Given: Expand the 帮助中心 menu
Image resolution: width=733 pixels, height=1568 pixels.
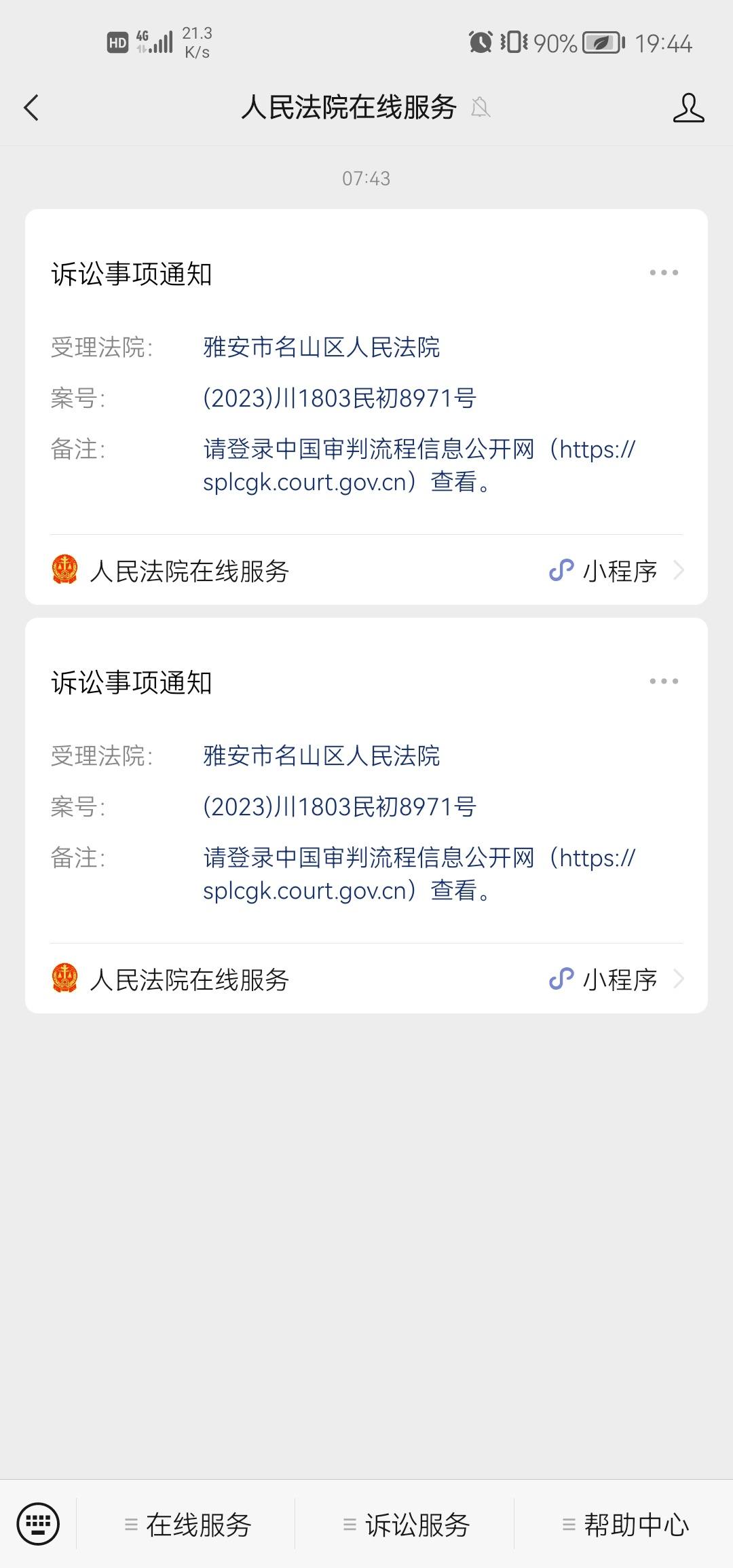Looking at the screenshot, I should (x=624, y=1525).
